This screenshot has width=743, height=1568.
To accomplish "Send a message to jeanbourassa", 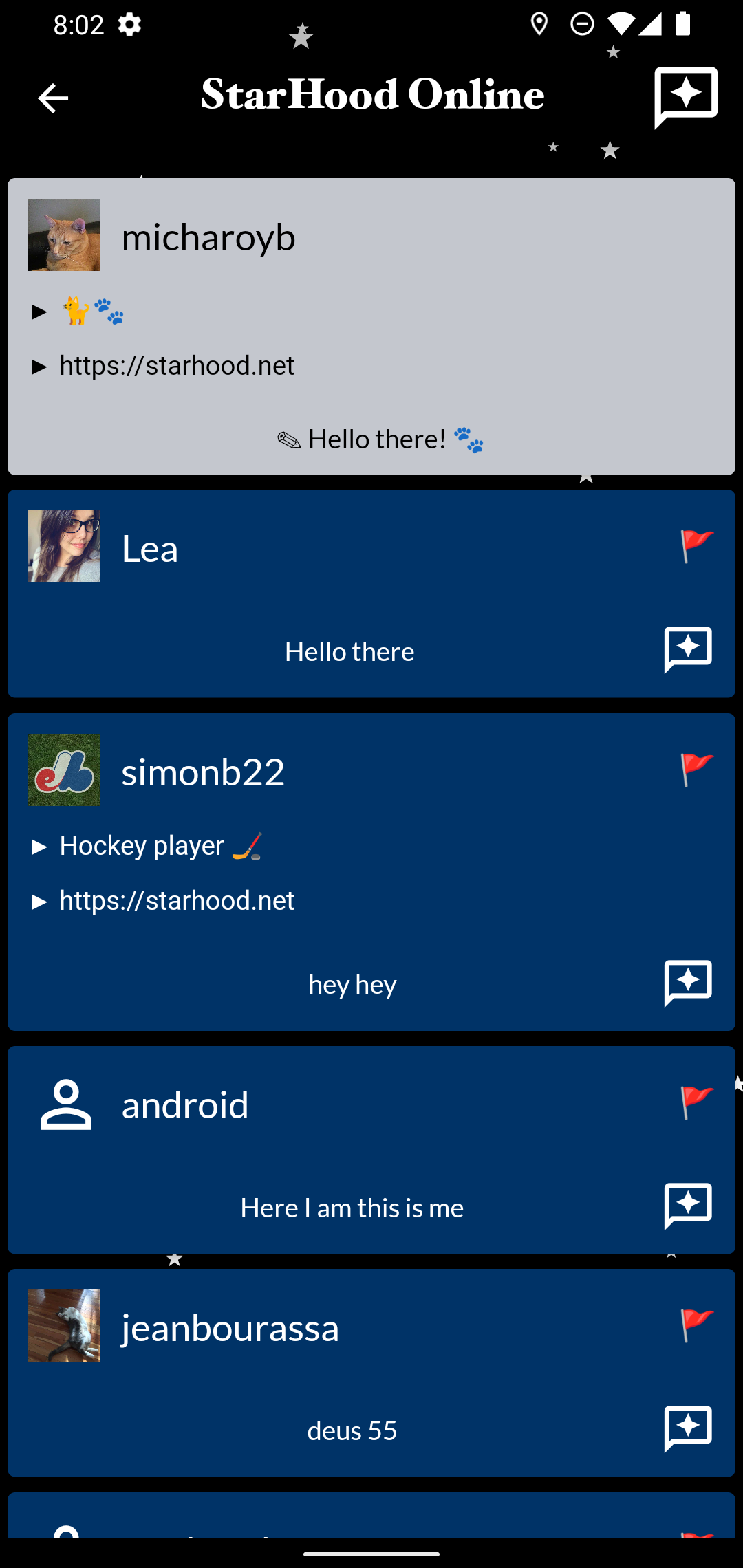I will [687, 1429].
